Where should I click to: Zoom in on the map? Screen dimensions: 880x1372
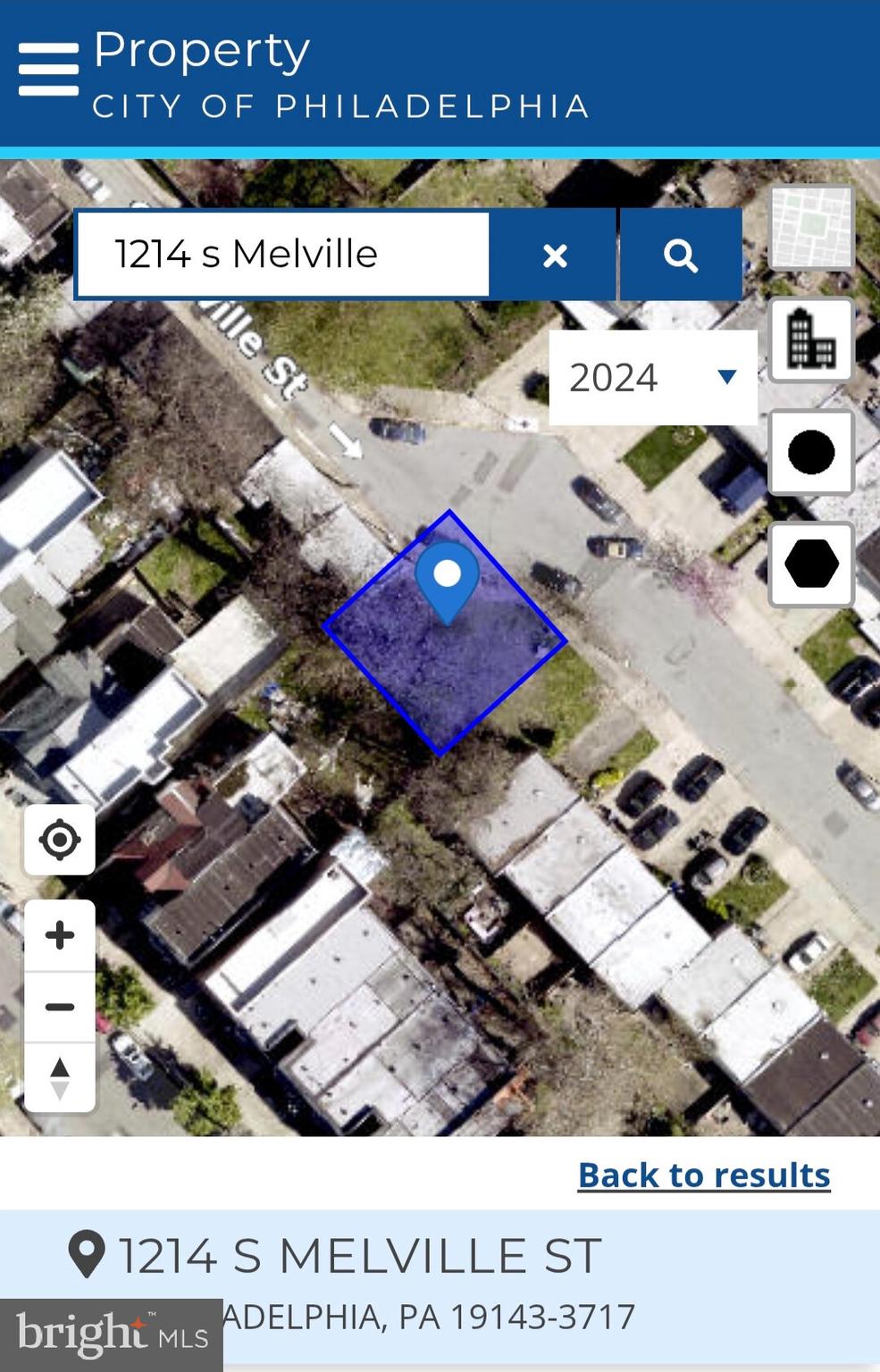pos(60,935)
